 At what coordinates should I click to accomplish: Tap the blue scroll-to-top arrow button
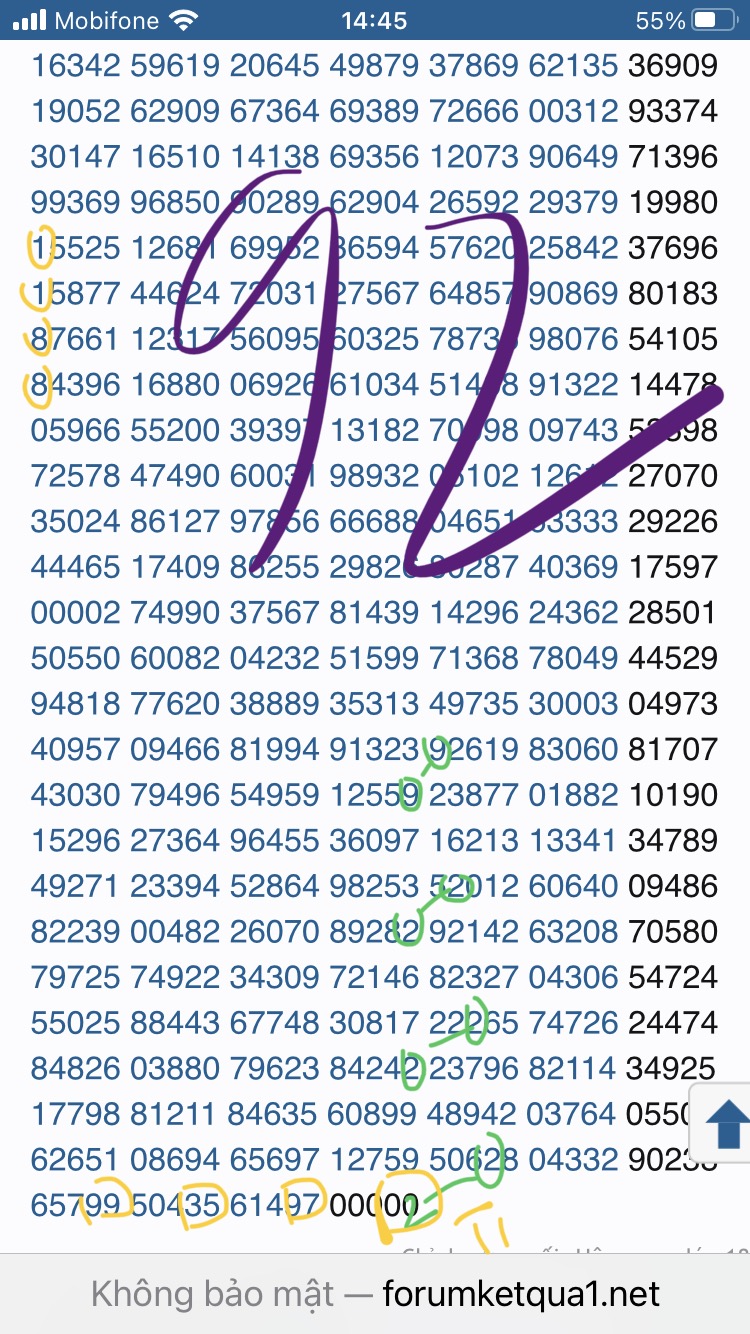(725, 1123)
